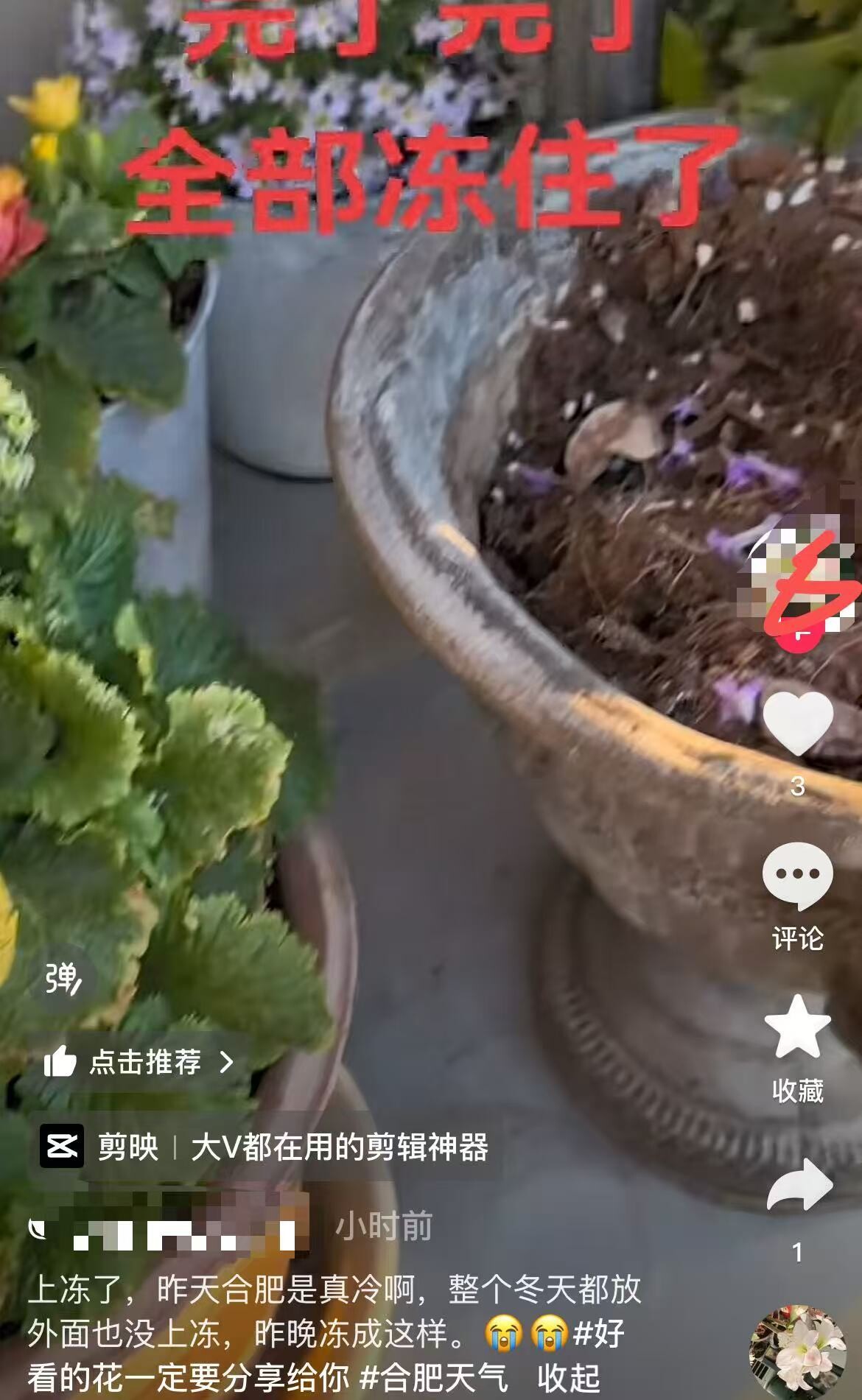This screenshot has height=1400, width=862.
Task: Add video to favorites (收藏)
Action: coord(797,1027)
